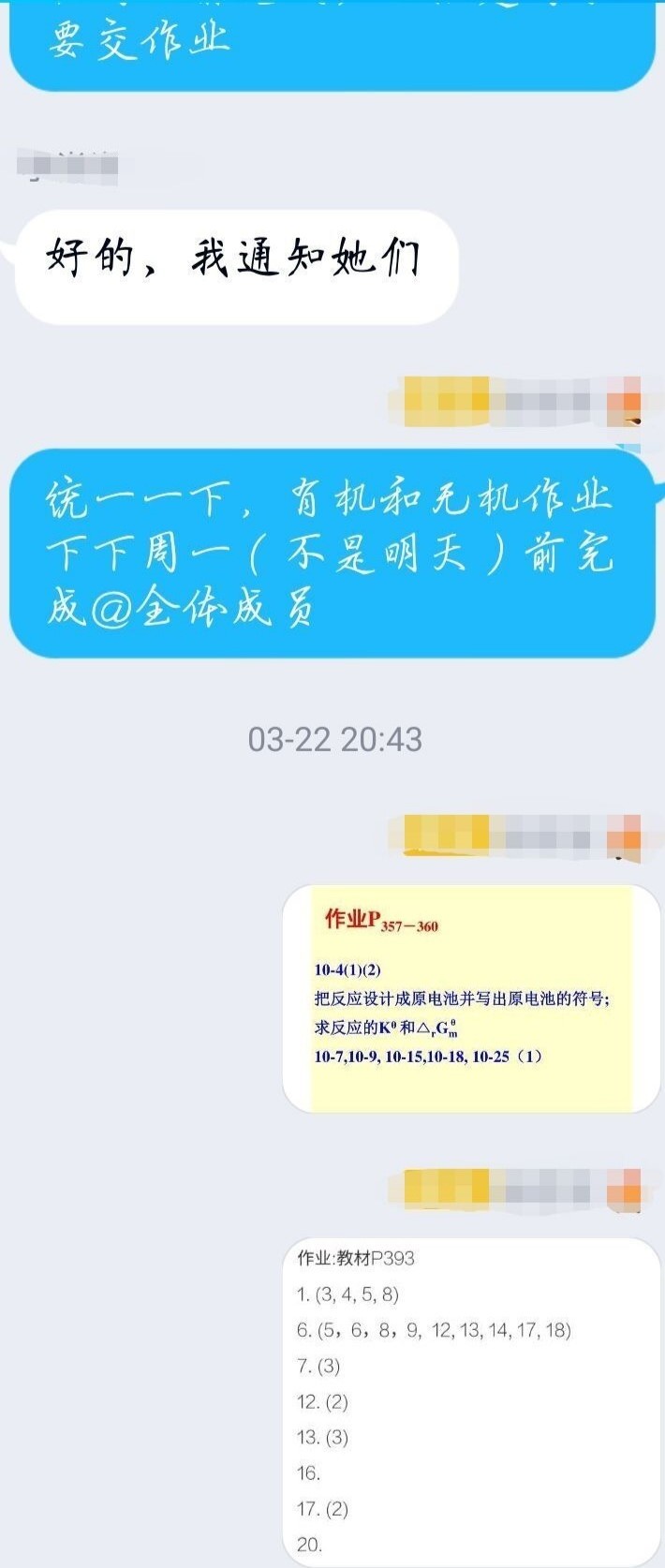Open the 作业:教材P393 homework image
Viewport: 665px width, 1568px height.
pos(471,1400)
